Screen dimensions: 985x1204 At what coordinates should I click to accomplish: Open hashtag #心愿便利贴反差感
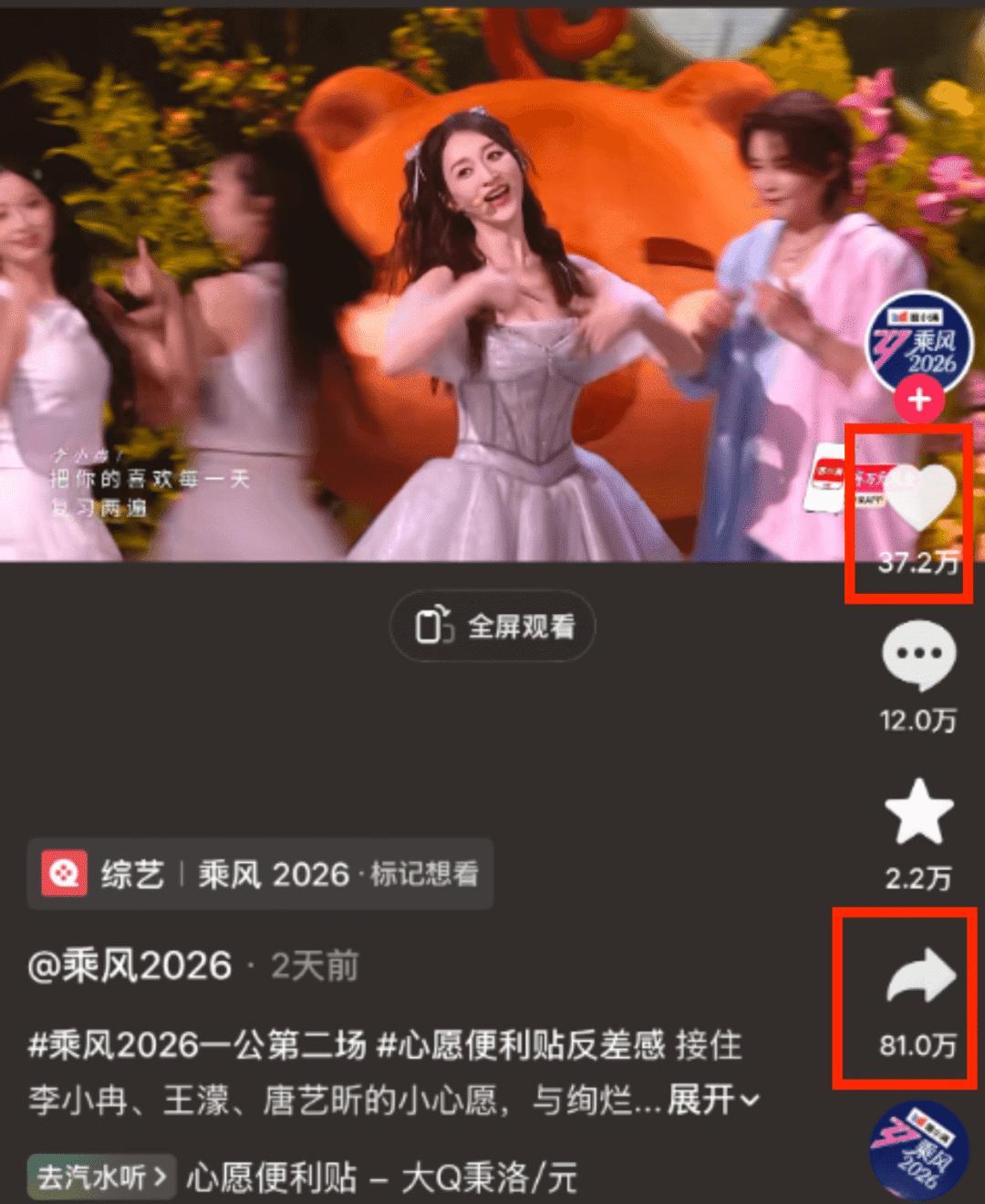coord(520,1045)
